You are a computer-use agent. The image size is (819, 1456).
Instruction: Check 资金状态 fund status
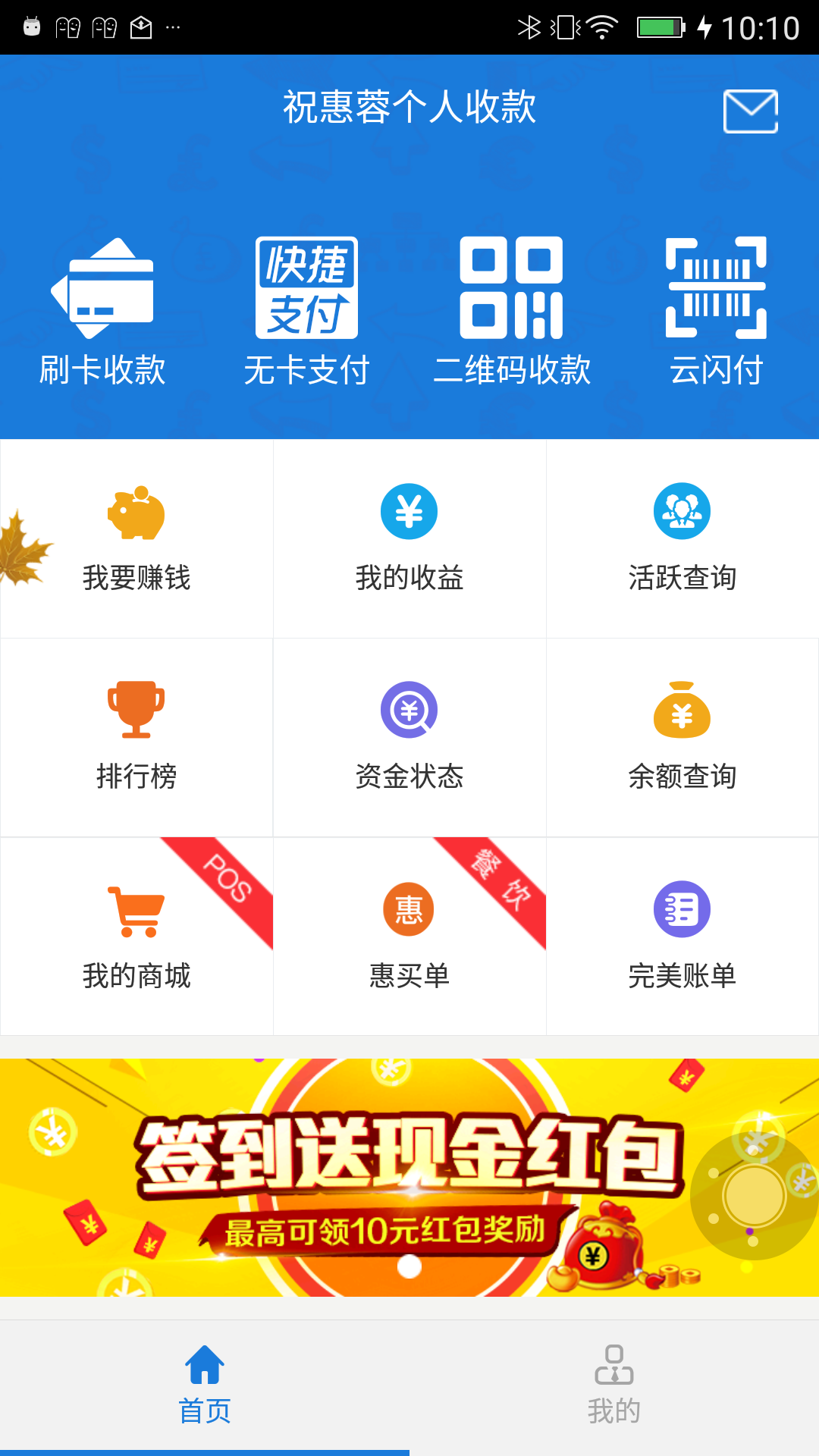(x=409, y=737)
